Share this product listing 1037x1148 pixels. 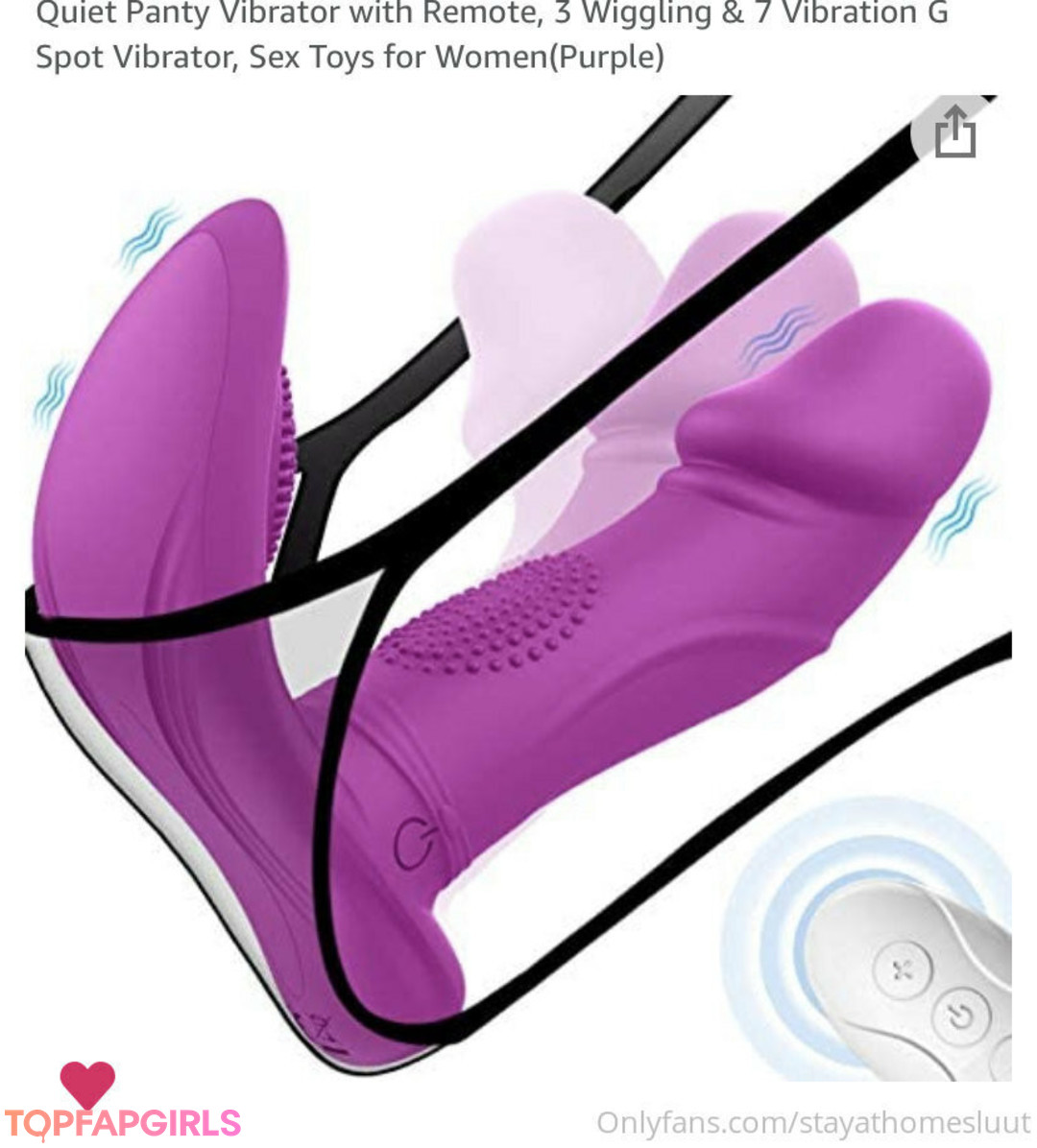(954, 132)
